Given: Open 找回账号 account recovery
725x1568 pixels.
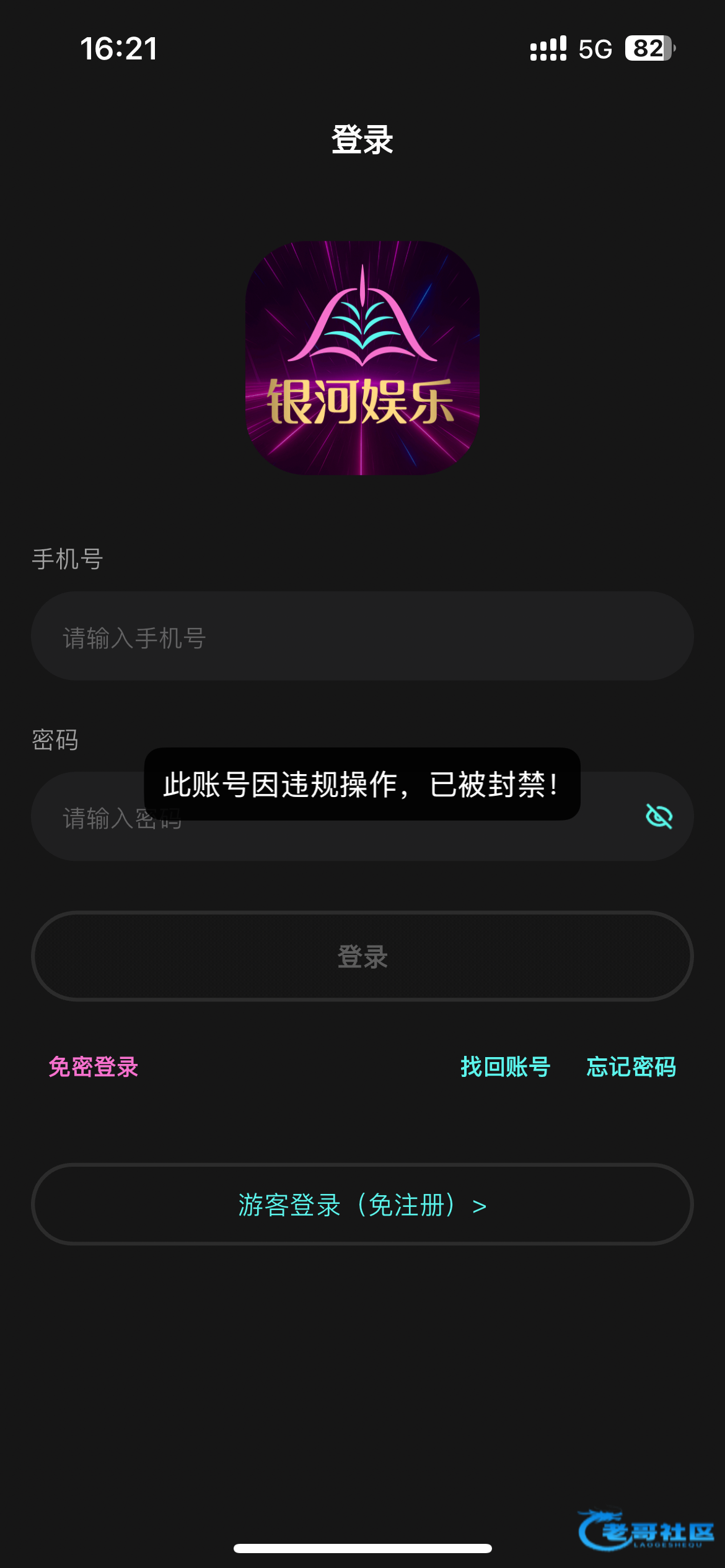Looking at the screenshot, I should (x=505, y=1066).
